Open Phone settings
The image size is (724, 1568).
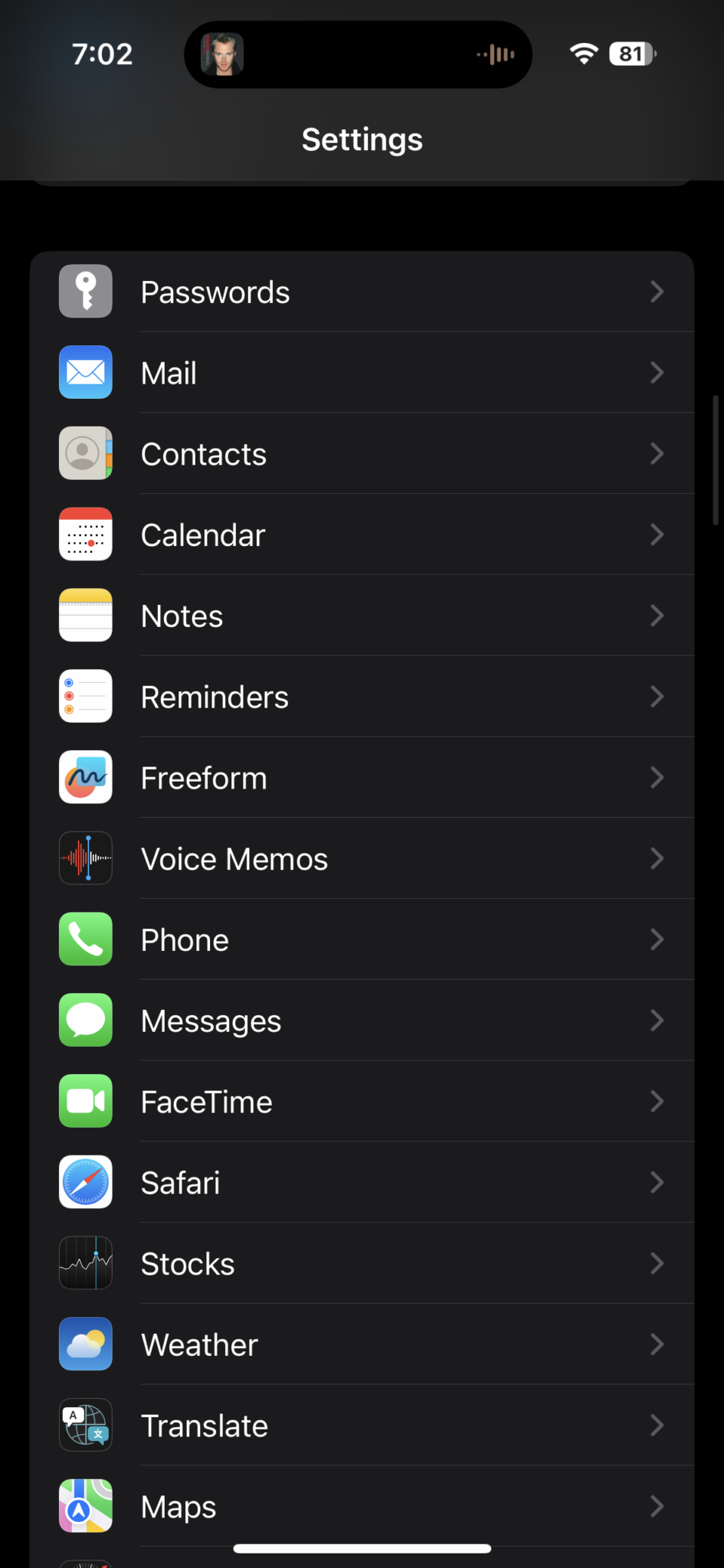[x=362, y=940]
